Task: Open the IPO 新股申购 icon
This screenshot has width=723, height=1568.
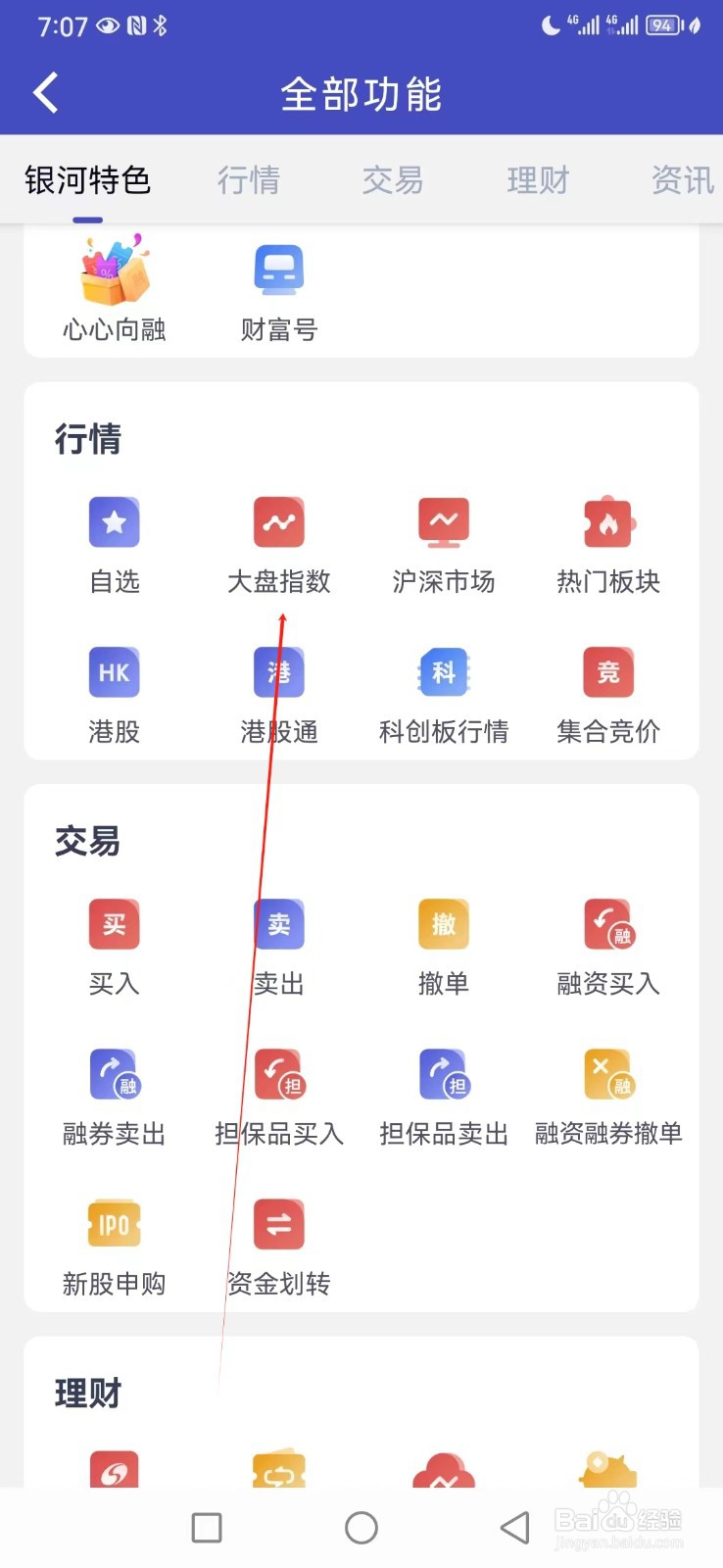Action: click(114, 1224)
